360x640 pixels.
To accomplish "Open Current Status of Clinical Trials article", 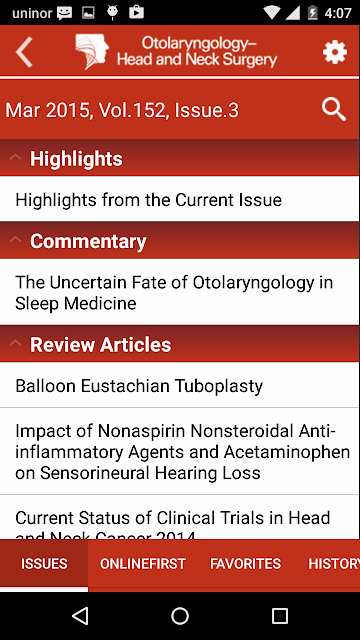I will coord(180,518).
